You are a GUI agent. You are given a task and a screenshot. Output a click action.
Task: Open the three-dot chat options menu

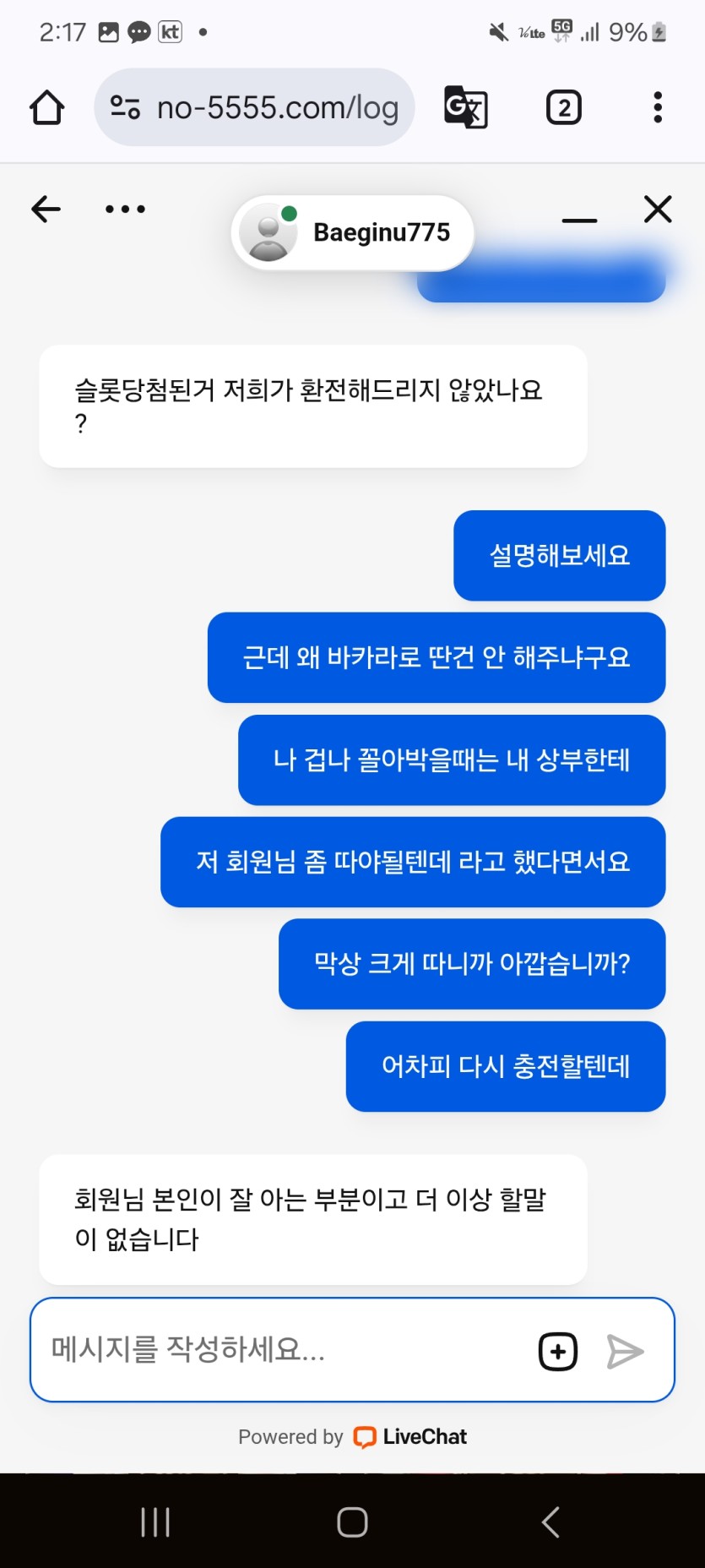pos(125,209)
